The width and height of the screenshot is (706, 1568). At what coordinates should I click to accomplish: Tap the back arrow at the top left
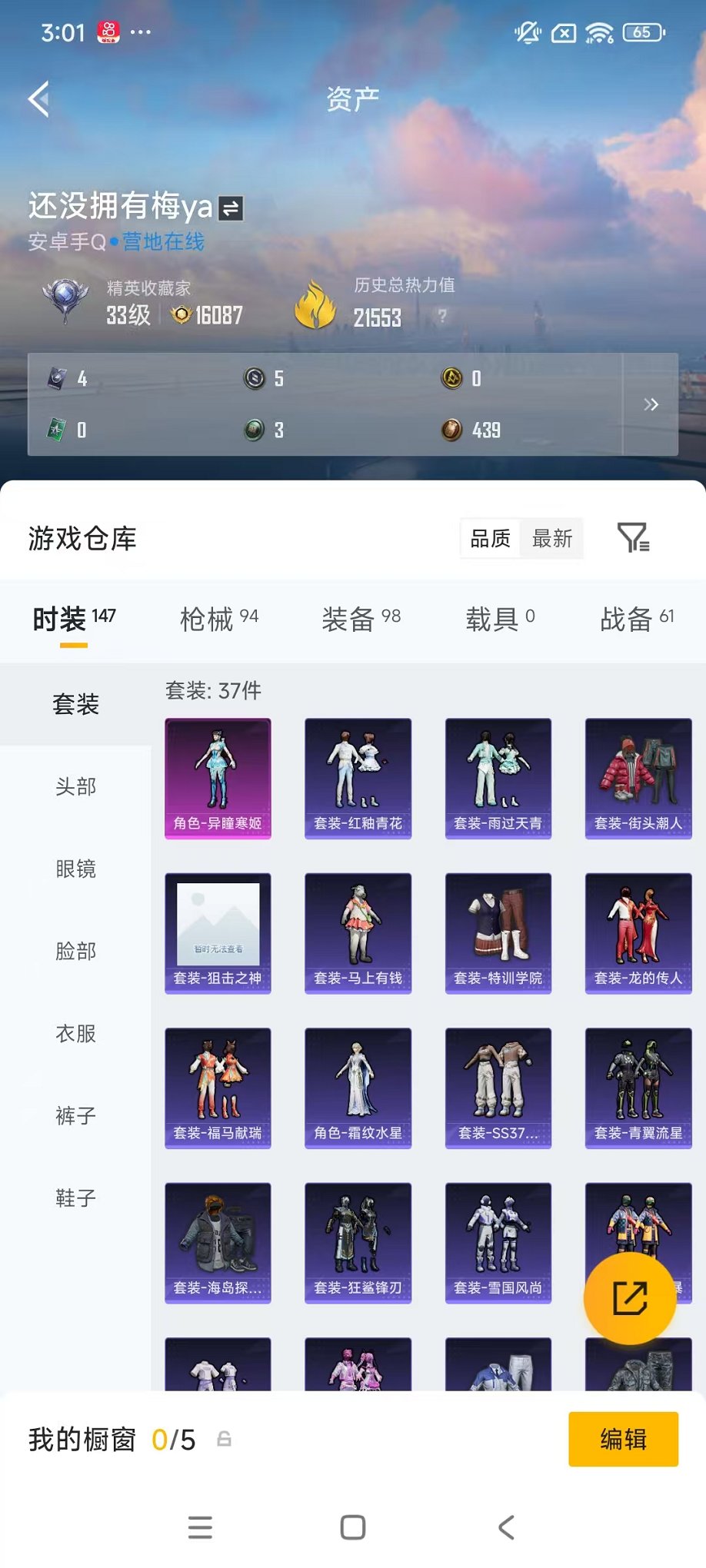[x=39, y=100]
